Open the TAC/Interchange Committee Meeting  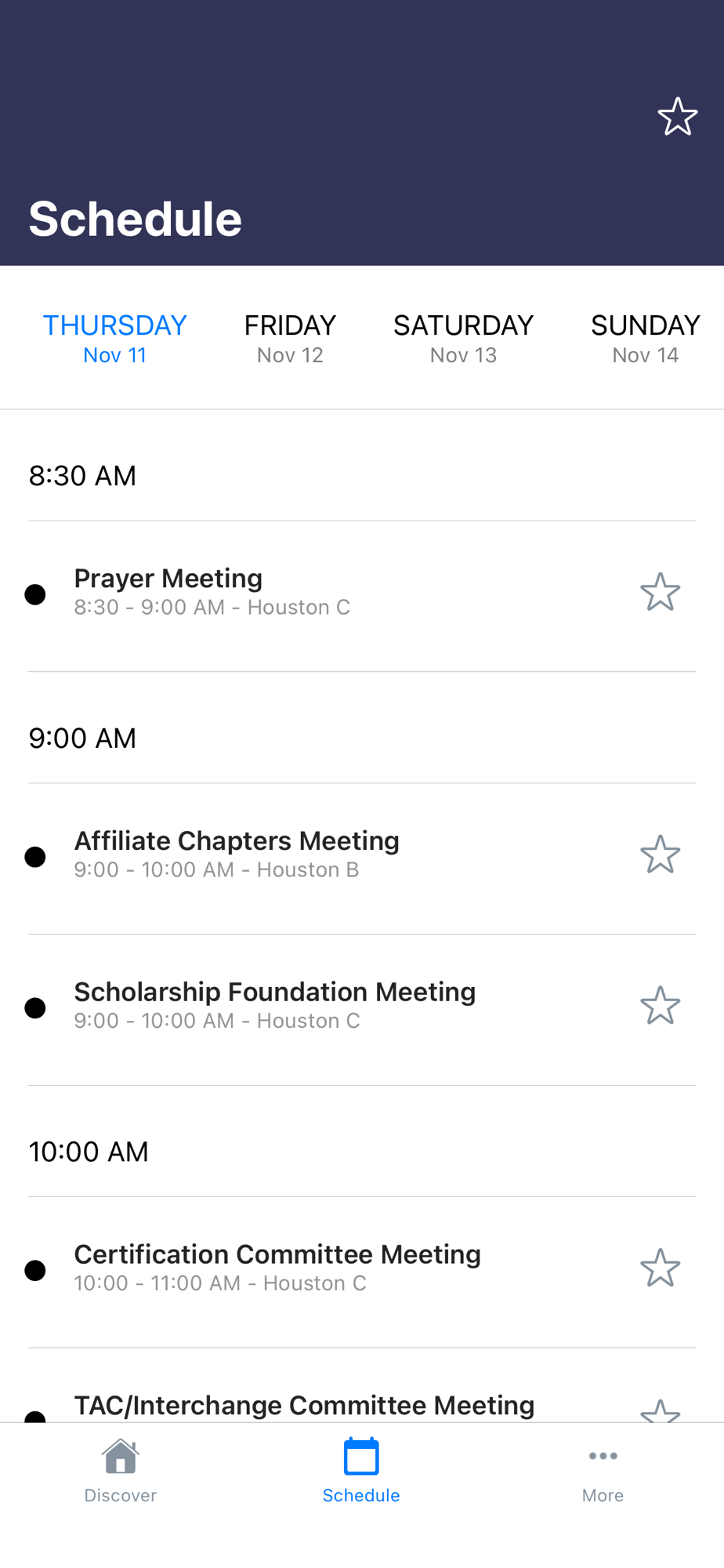point(304,1406)
